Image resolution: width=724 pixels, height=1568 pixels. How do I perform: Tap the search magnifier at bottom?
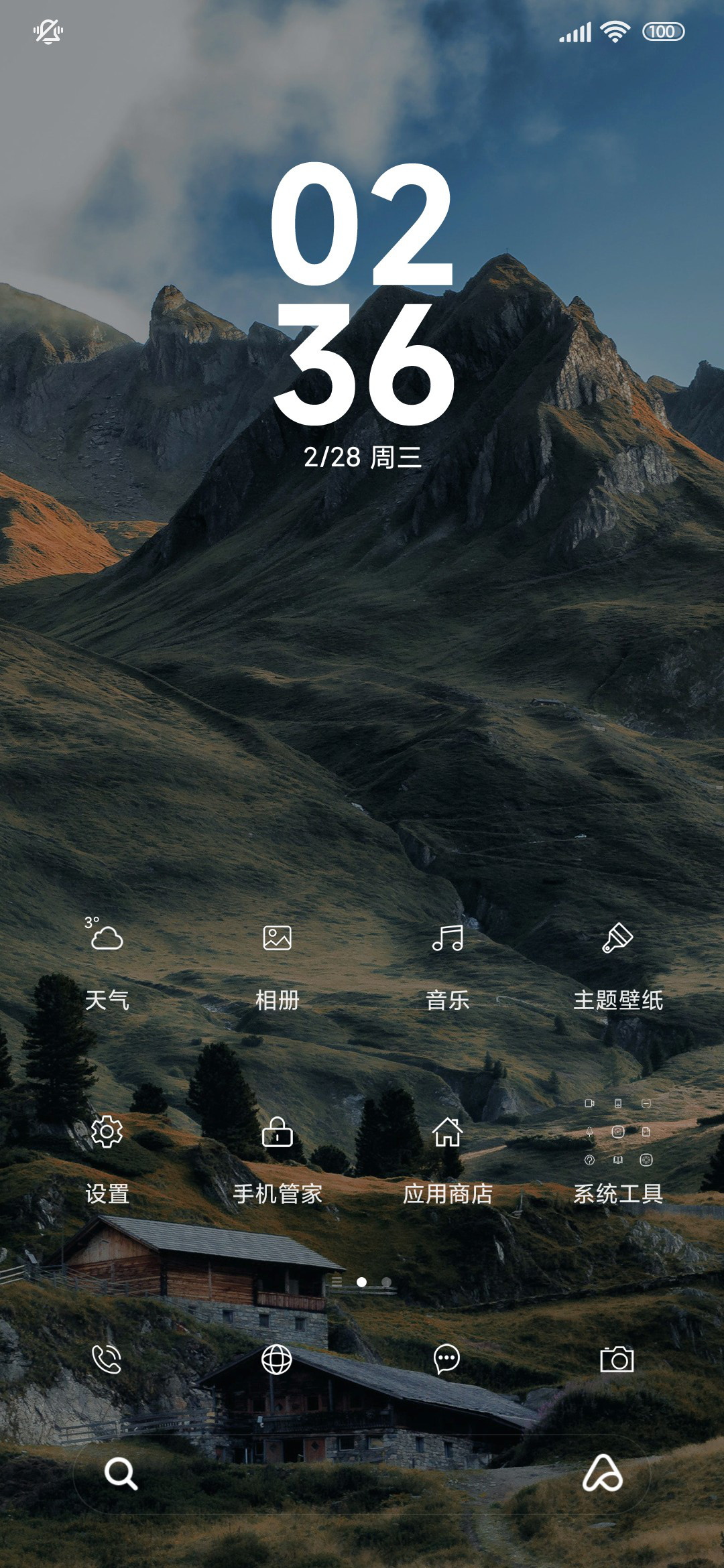[121, 1474]
